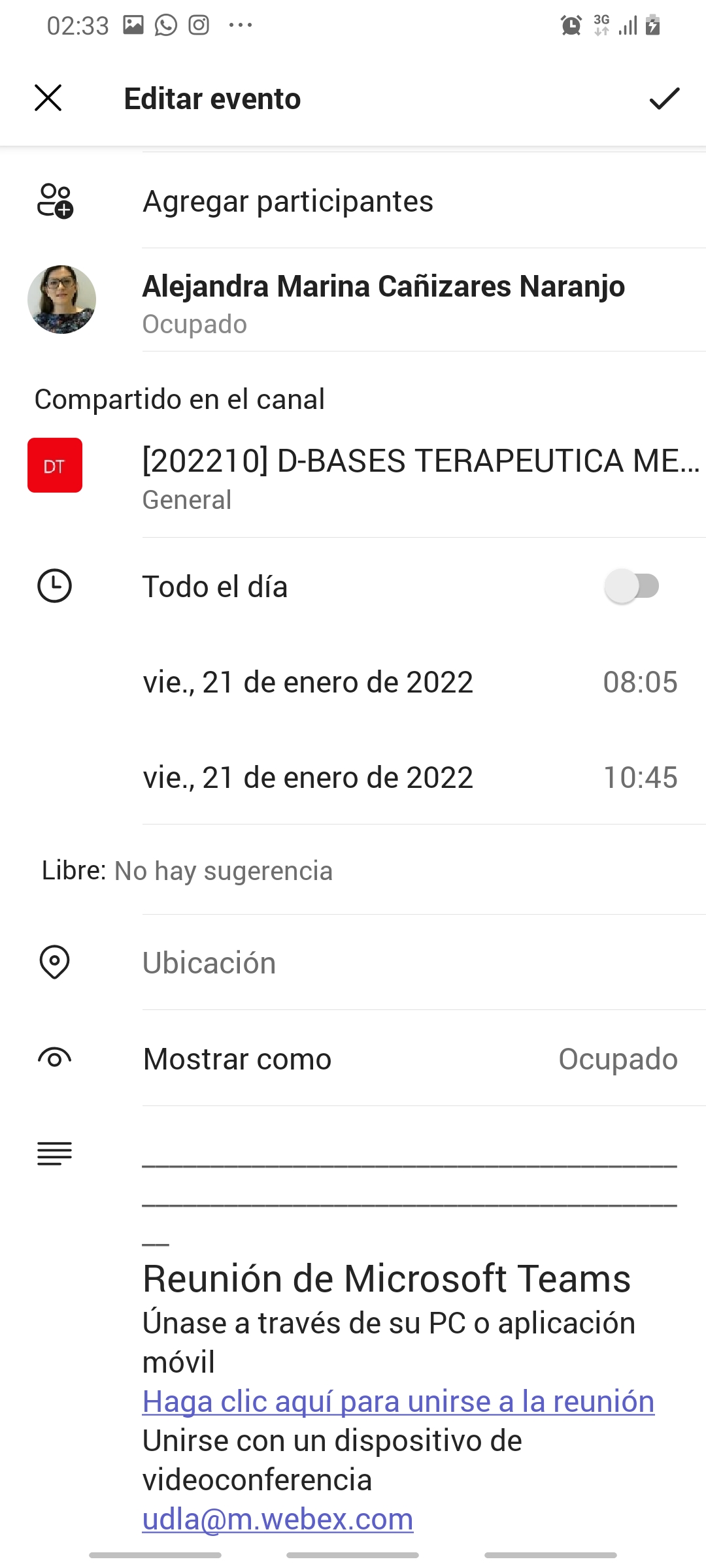Viewport: 706px width, 1568px height.
Task: Change the 10:45 end time
Action: coord(639,778)
